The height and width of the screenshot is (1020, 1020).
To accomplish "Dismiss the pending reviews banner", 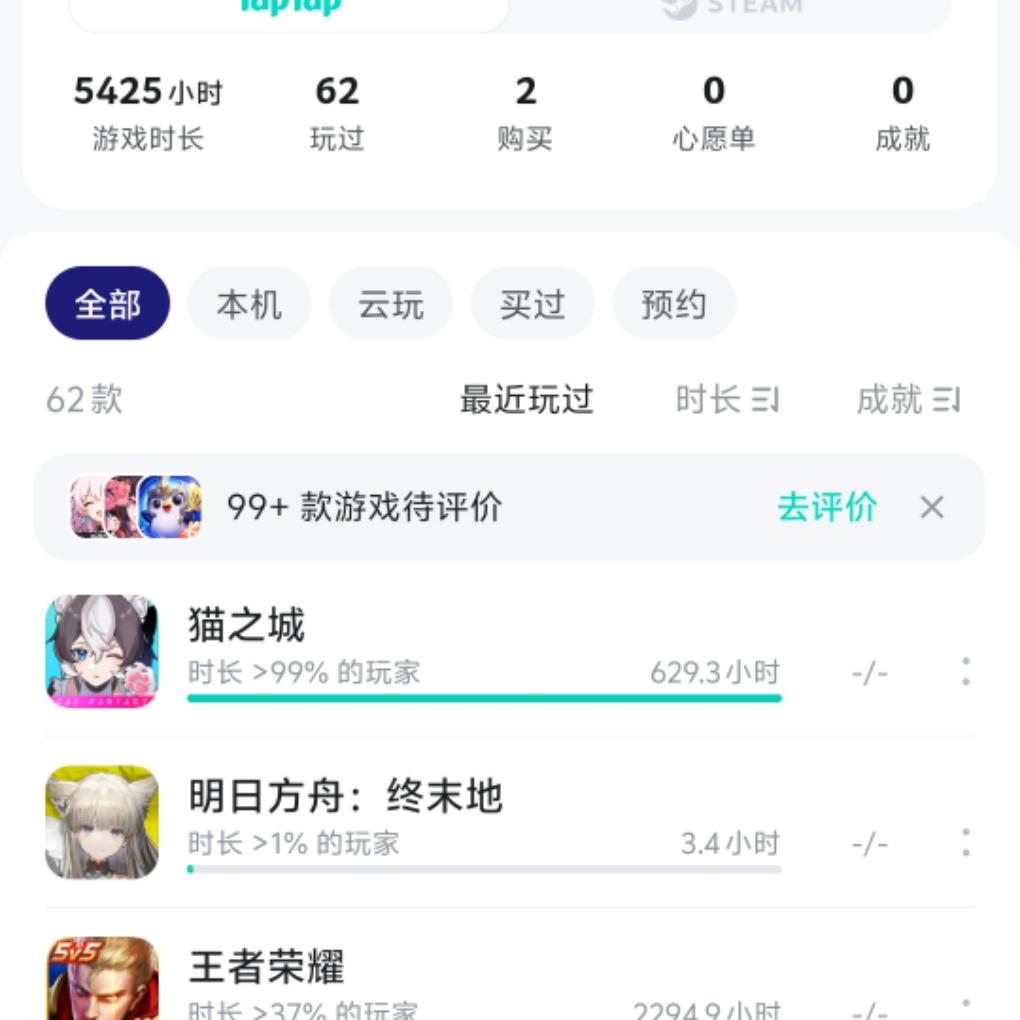I will 932,507.
